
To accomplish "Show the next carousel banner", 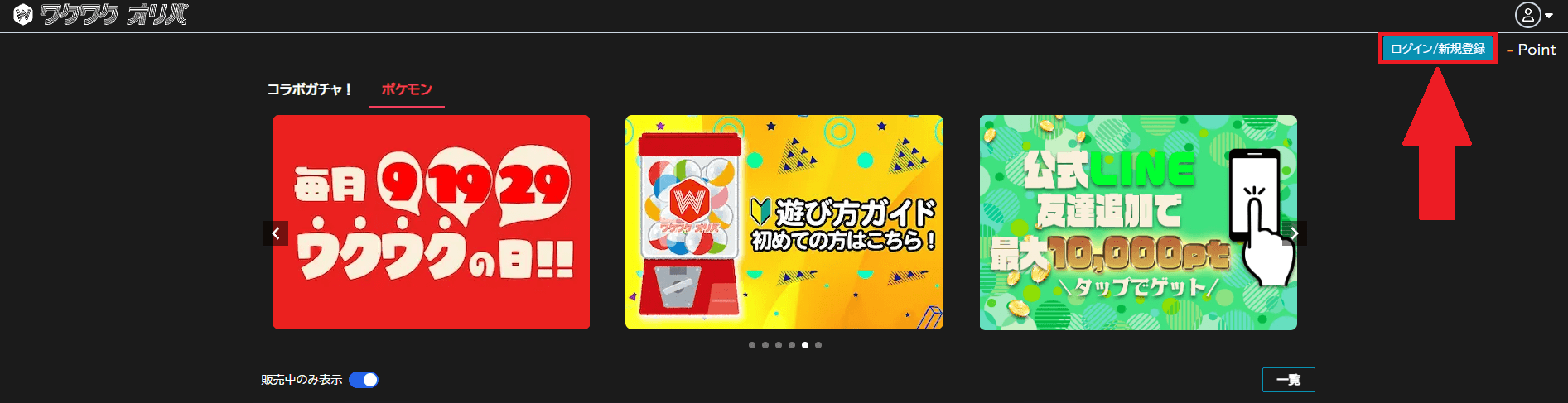I will 1295,233.
